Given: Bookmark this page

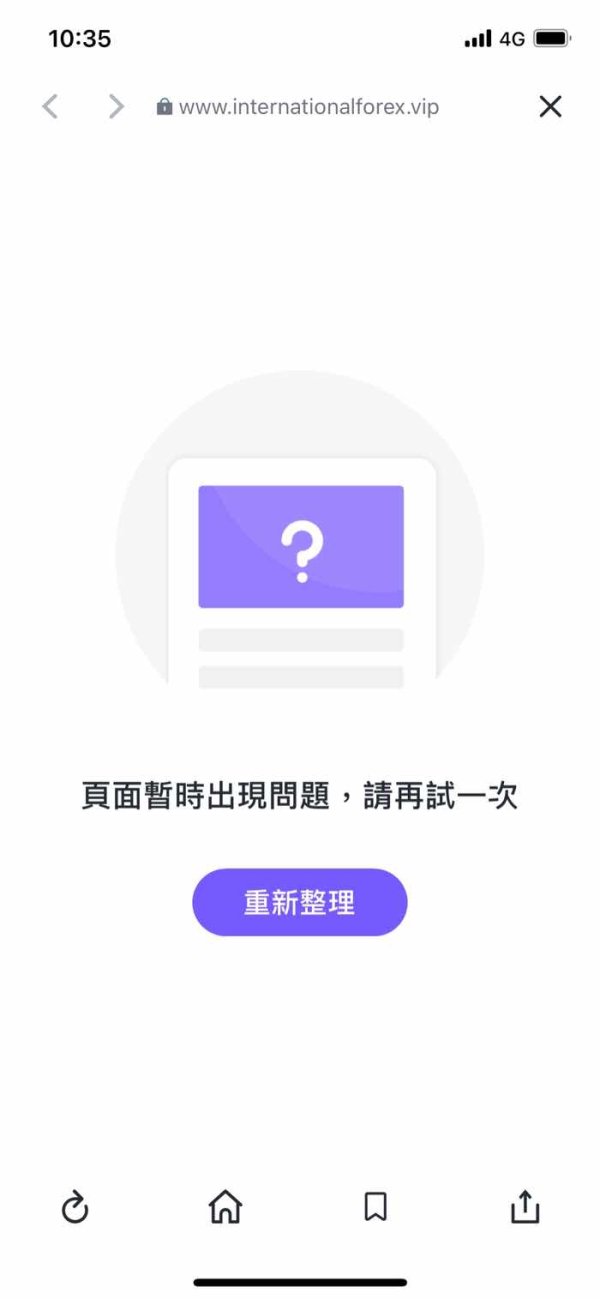Looking at the screenshot, I should click(x=375, y=1207).
